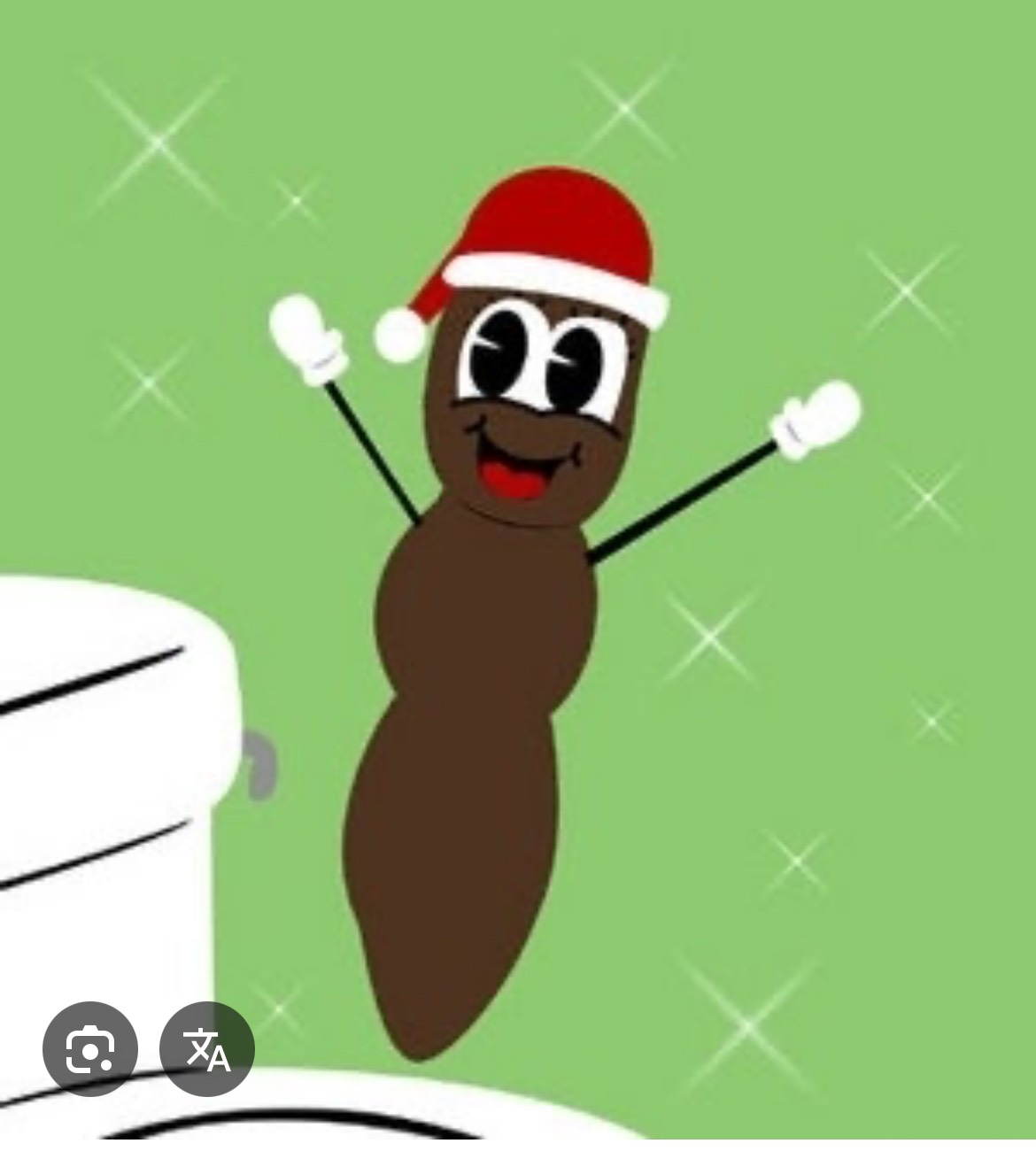Open Google Lens visual search

pyautogui.click(x=89, y=1050)
